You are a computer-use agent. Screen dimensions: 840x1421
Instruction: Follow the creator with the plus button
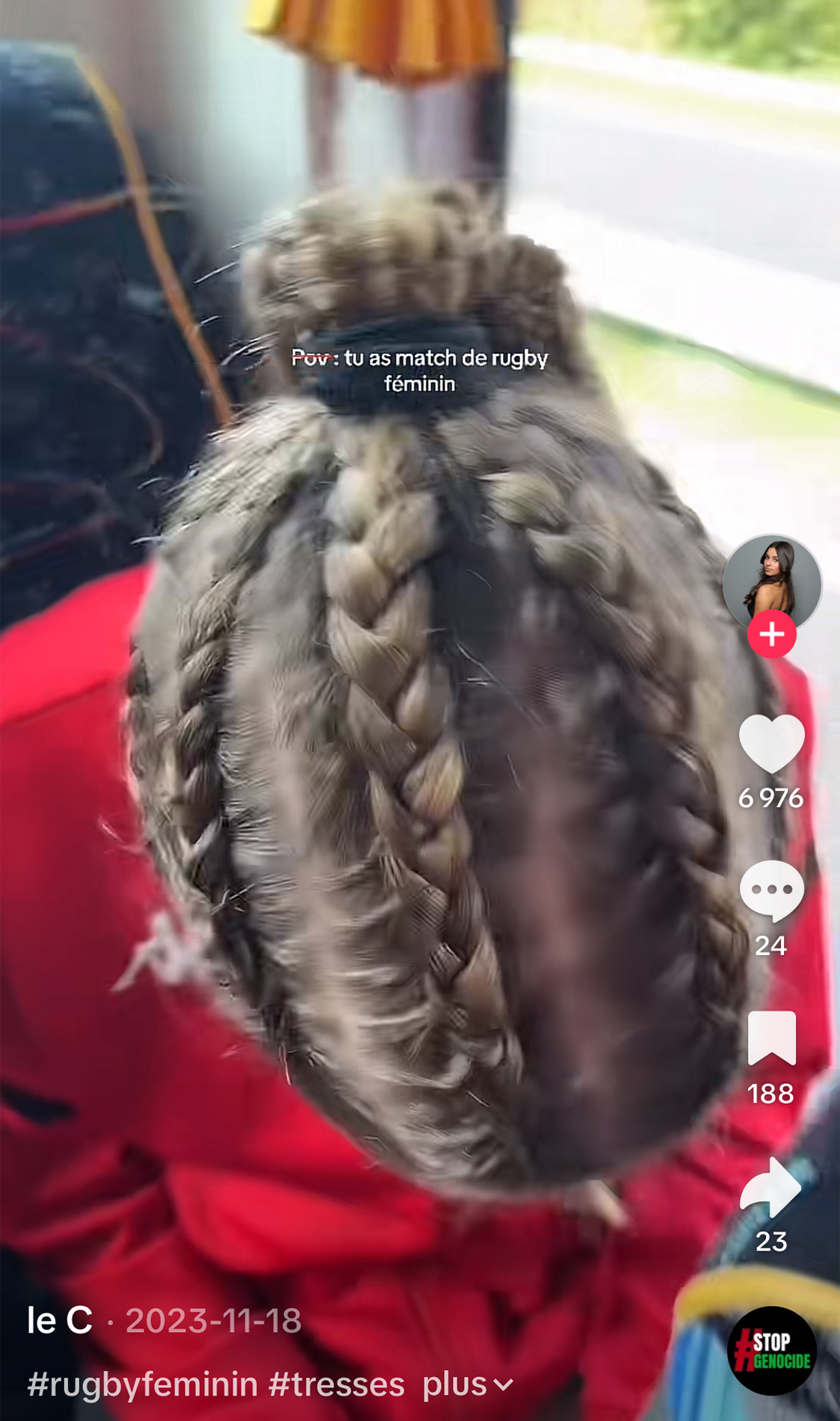point(772,634)
